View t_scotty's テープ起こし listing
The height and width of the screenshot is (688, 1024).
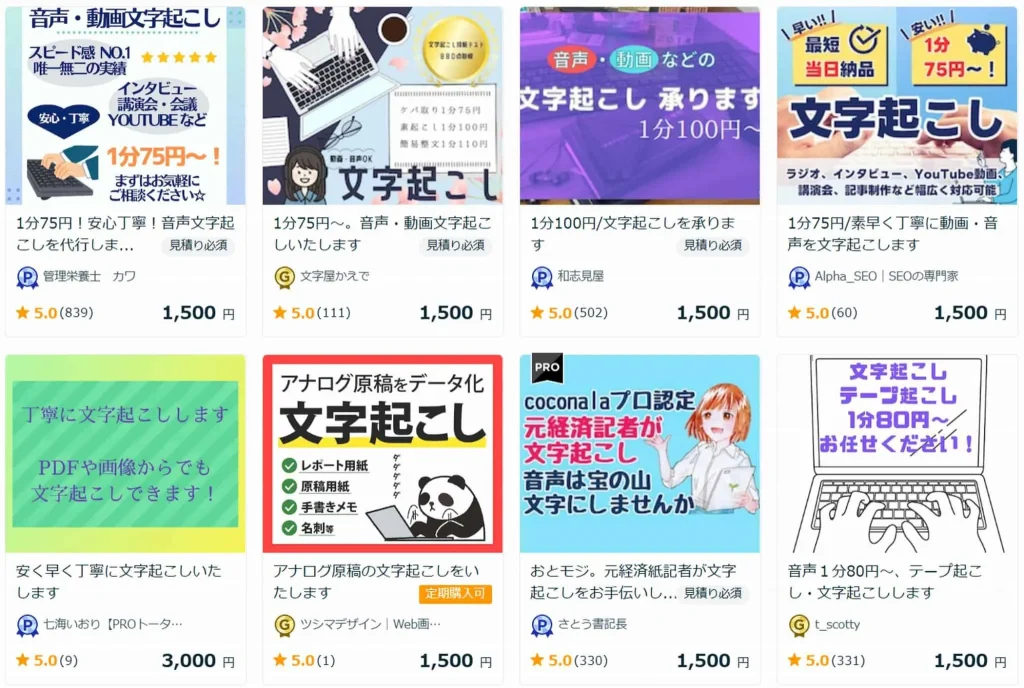click(x=897, y=453)
